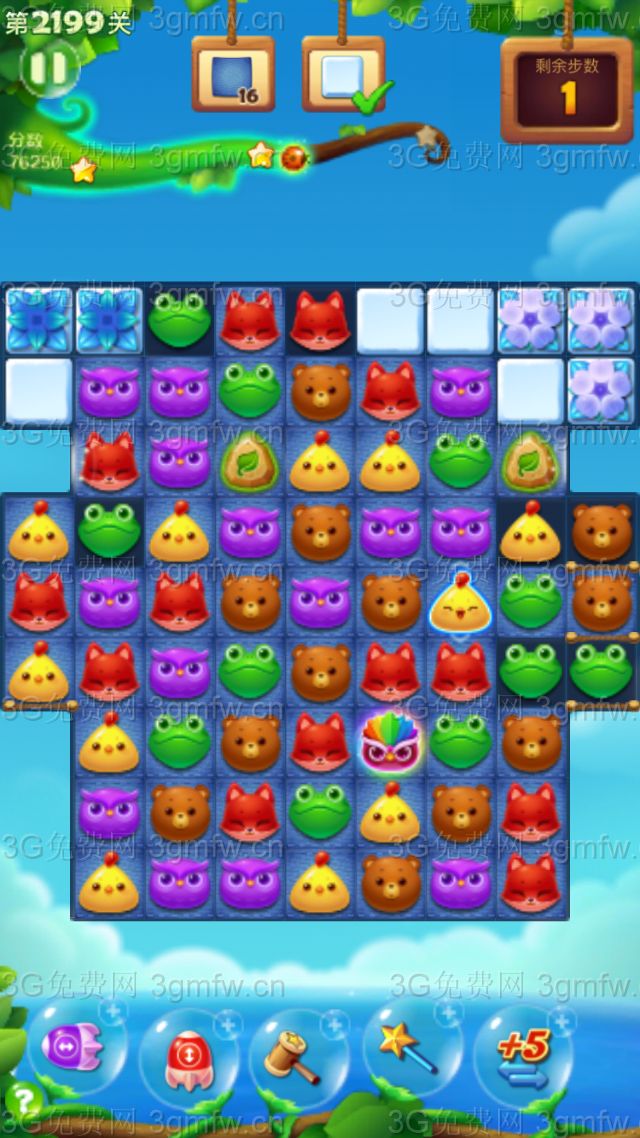
Task: Pause the game
Action: 48,68
